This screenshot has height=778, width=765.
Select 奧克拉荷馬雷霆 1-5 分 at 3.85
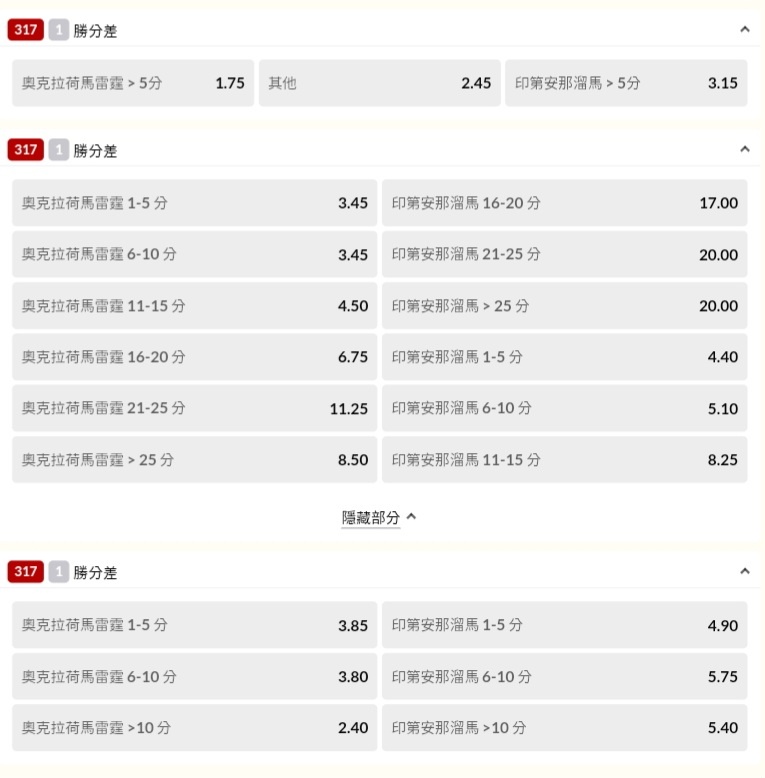195,625
